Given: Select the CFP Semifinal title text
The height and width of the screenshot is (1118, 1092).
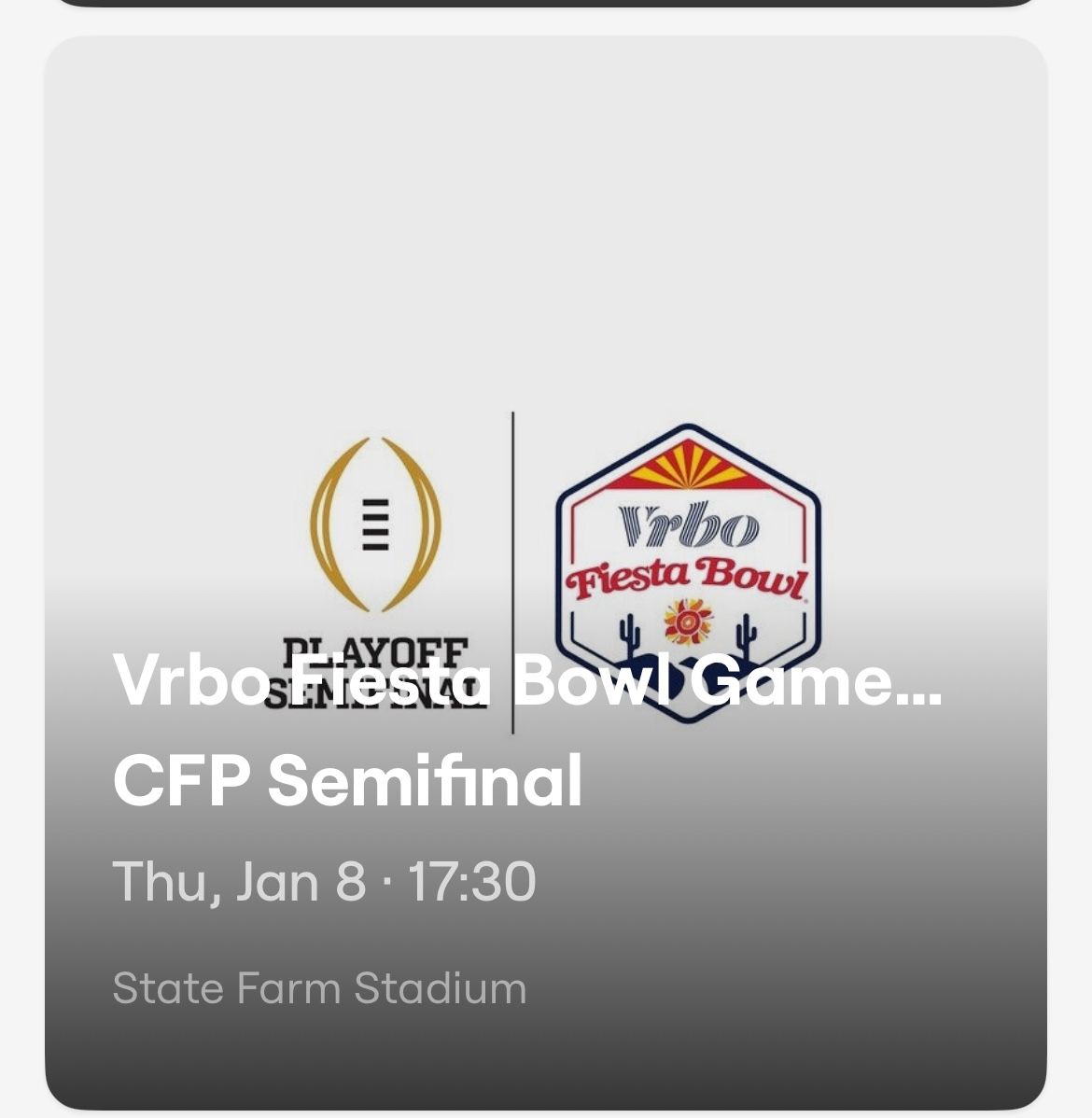Looking at the screenshot, I should 348,781.
